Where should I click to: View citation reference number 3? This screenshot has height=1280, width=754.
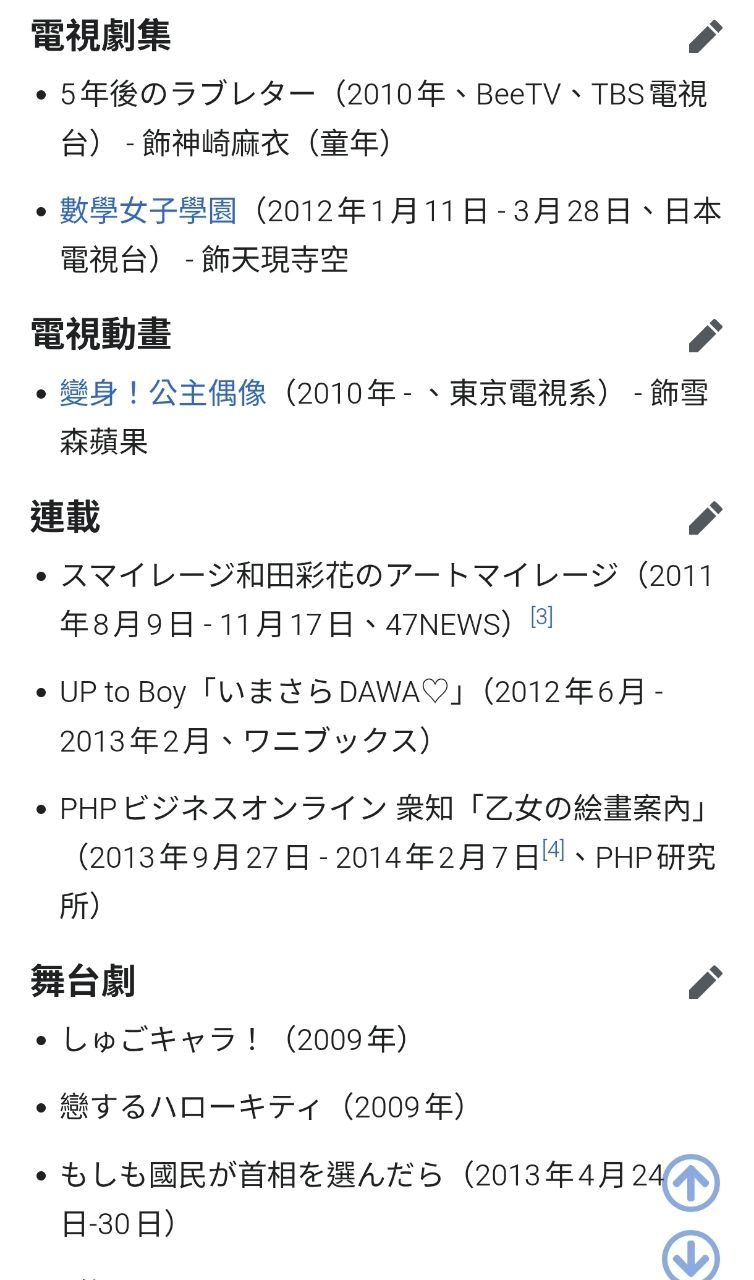[x=541, y=617]
